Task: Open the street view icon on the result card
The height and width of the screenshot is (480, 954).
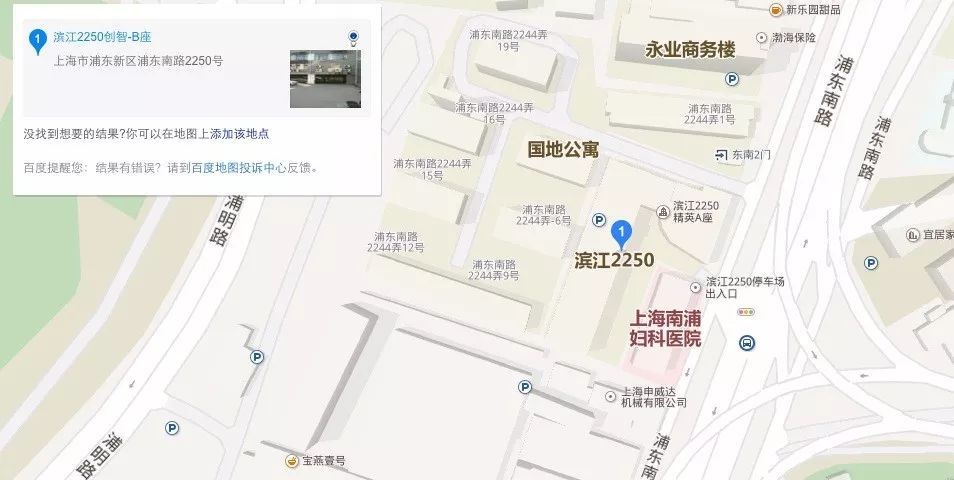Action: 353,38
